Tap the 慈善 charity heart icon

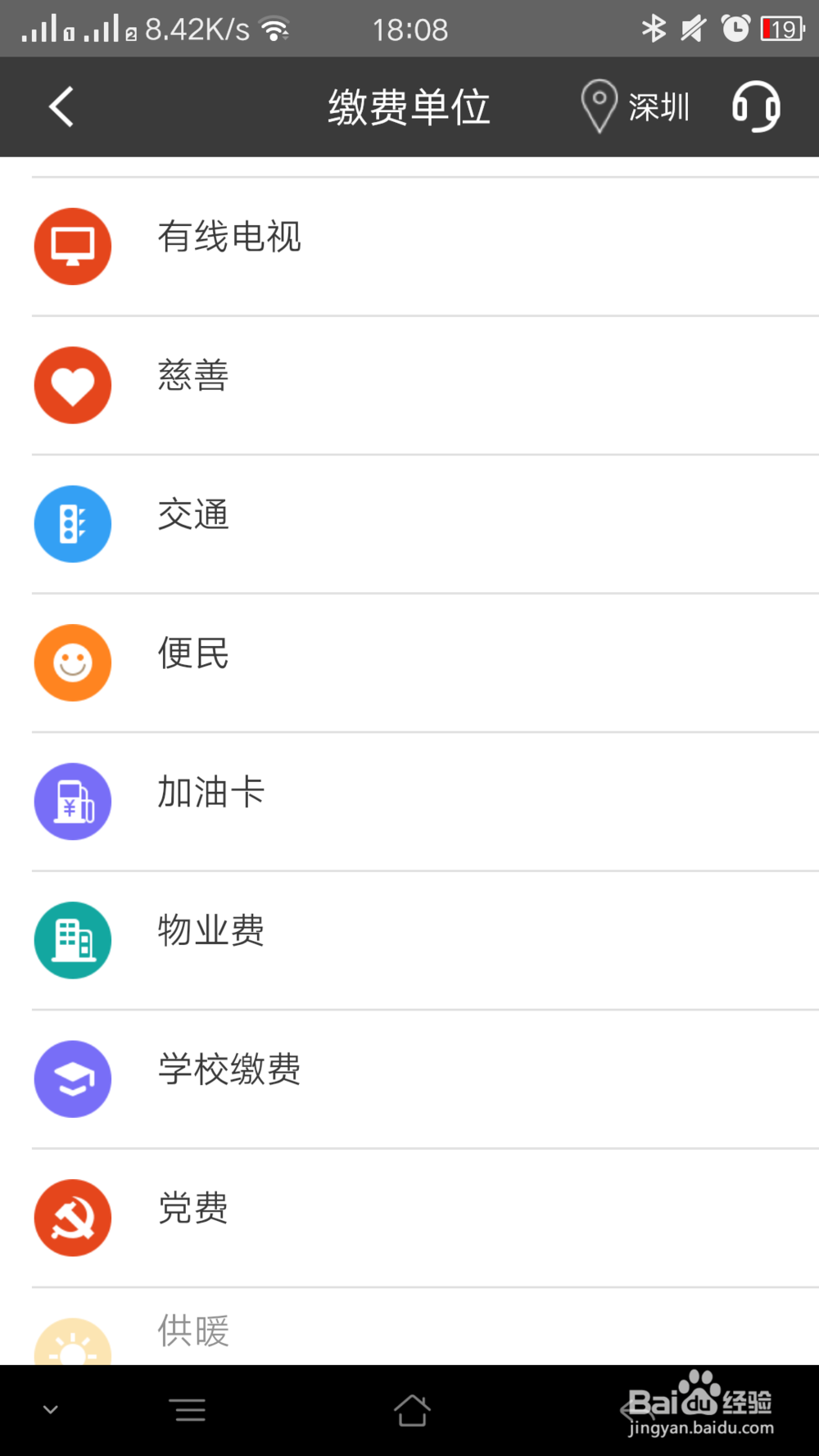[72, 385]
